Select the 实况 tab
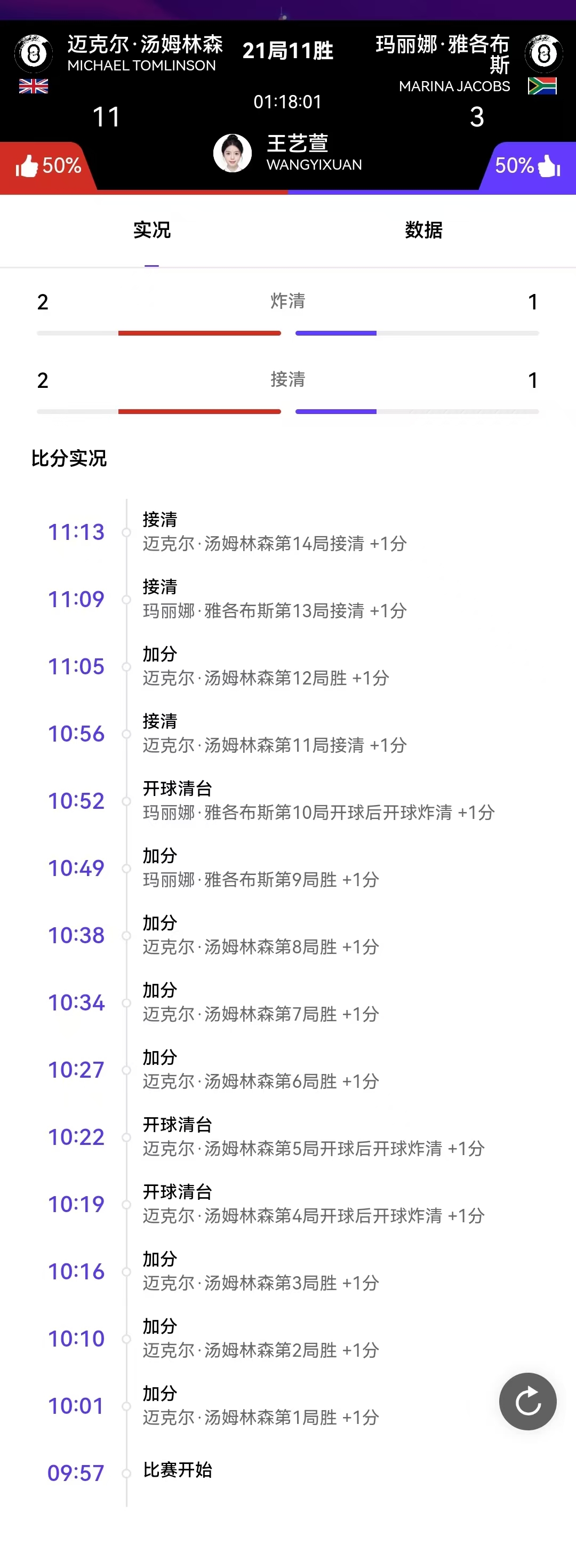This screenshot has width=576, height=1568. 151,230
